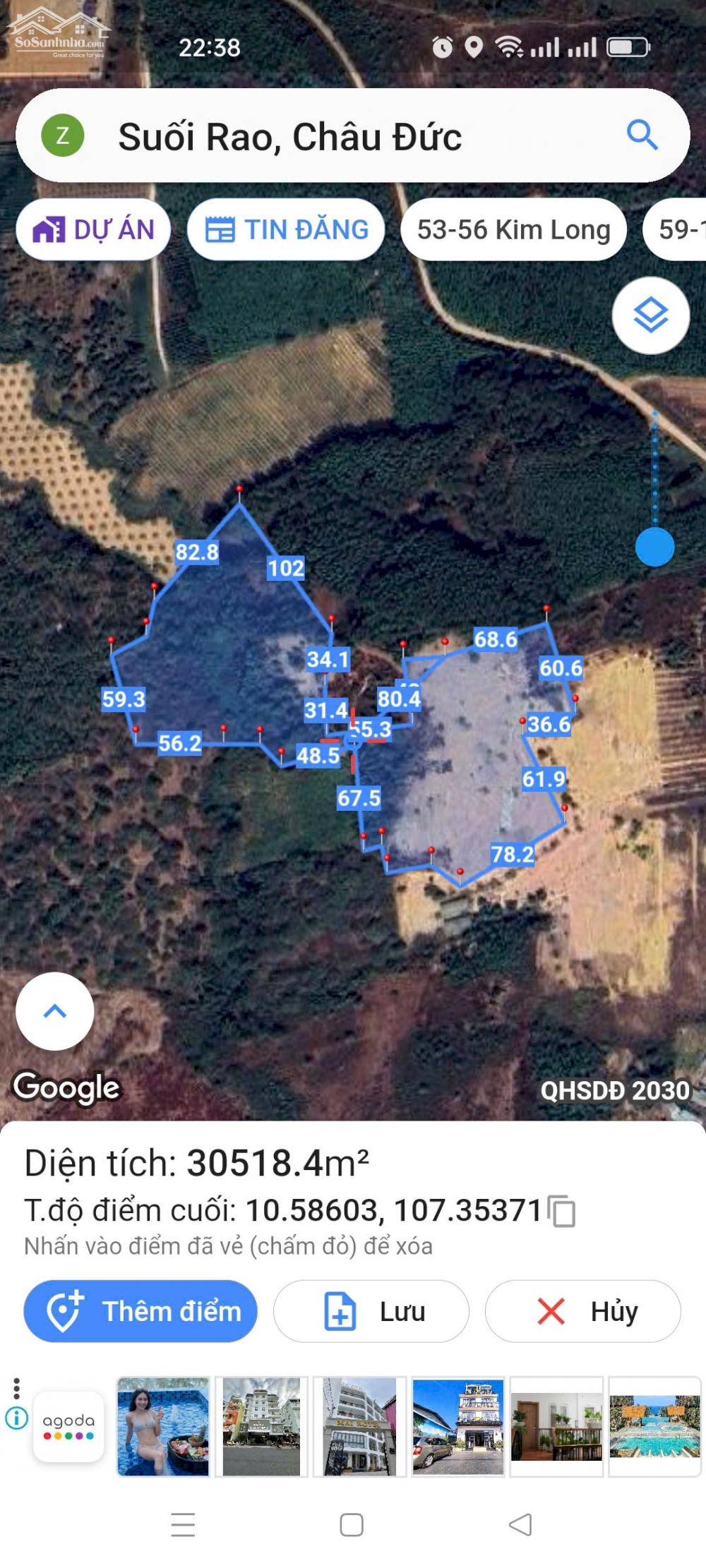The height and width of the screenshot is (1568, 706).
Task: Select the DỰ ÁN chip
Action: (x=93, y=229)
